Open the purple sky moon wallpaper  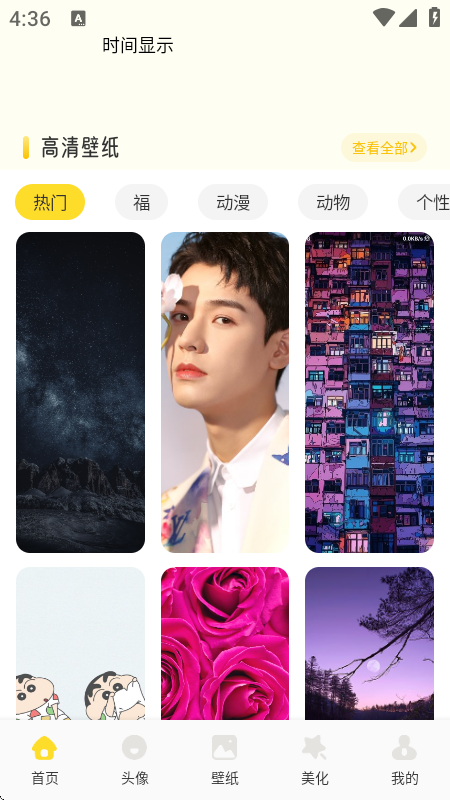(x=369, y=643)
